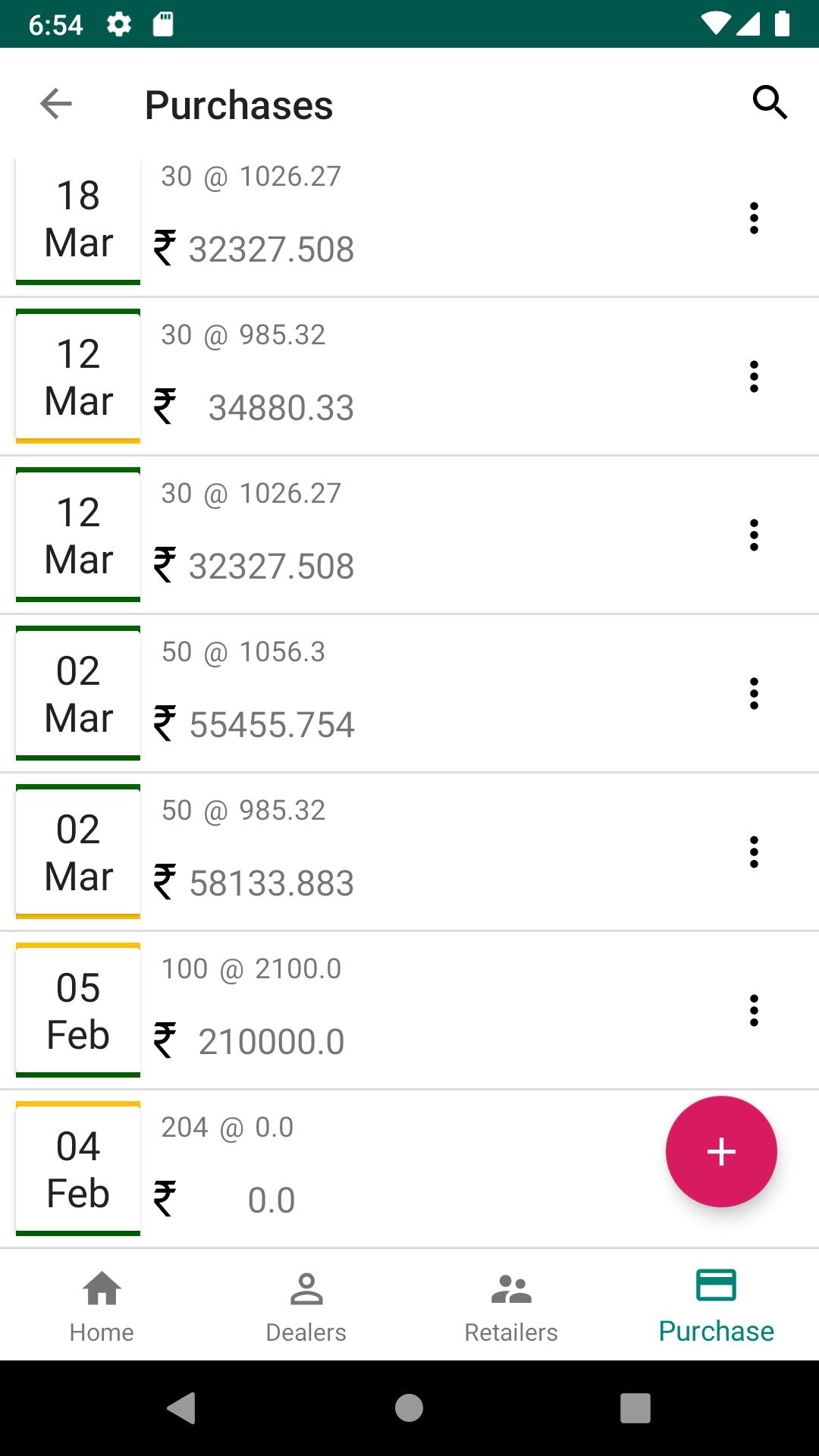Switch to the Retailers tab

[512, 1305]
